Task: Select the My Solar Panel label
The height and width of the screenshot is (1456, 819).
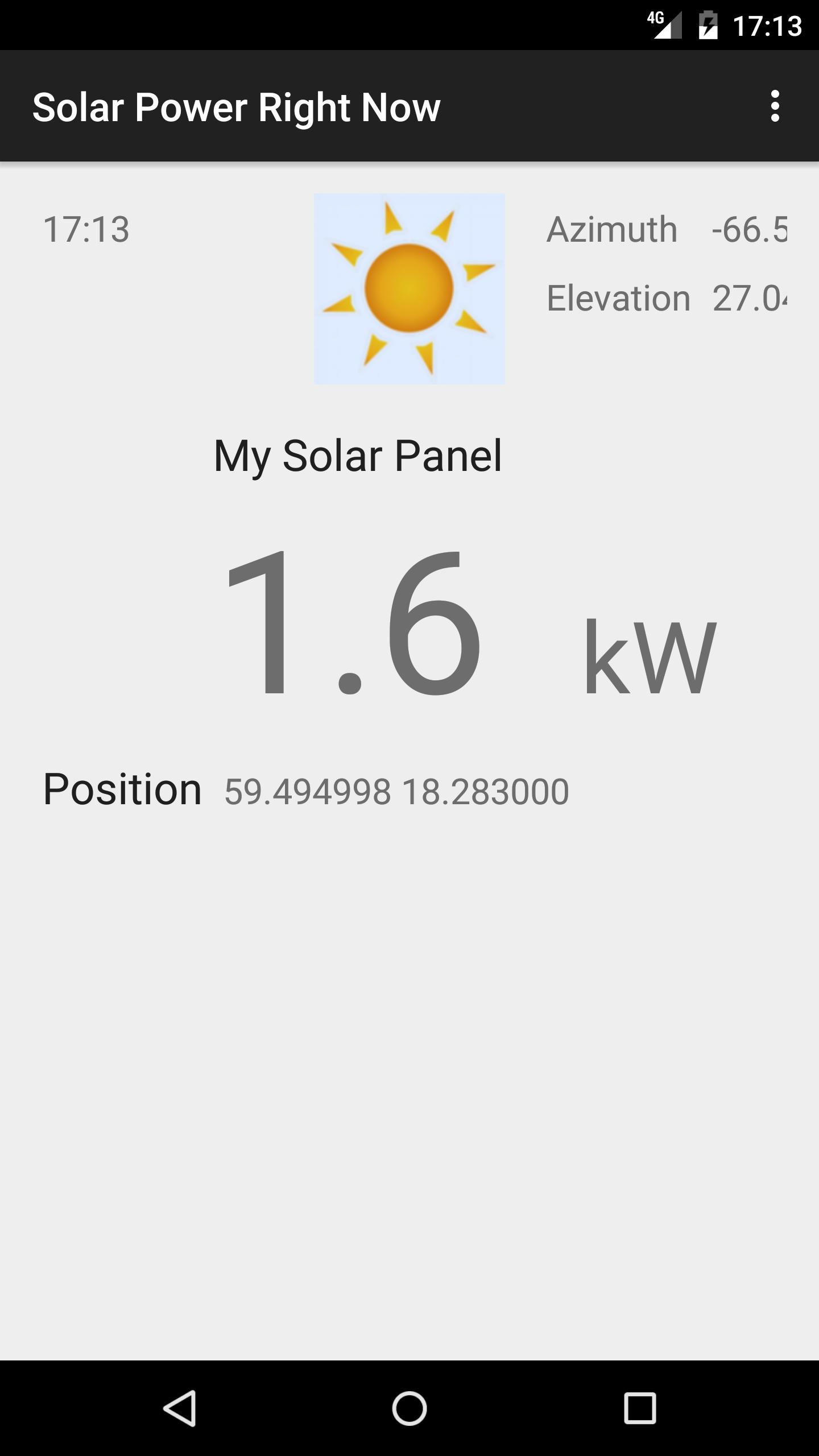Action: click(358, 455)
